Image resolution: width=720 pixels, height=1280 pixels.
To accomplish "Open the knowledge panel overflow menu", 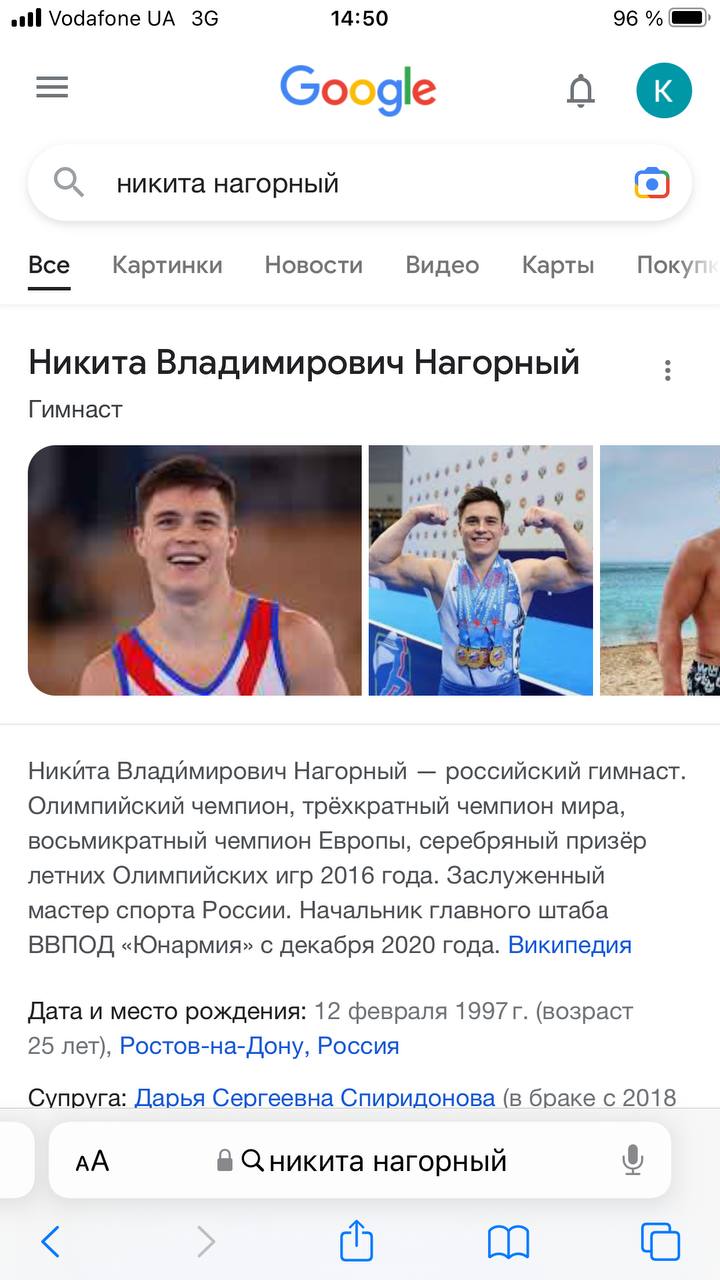I will (667, 371).
